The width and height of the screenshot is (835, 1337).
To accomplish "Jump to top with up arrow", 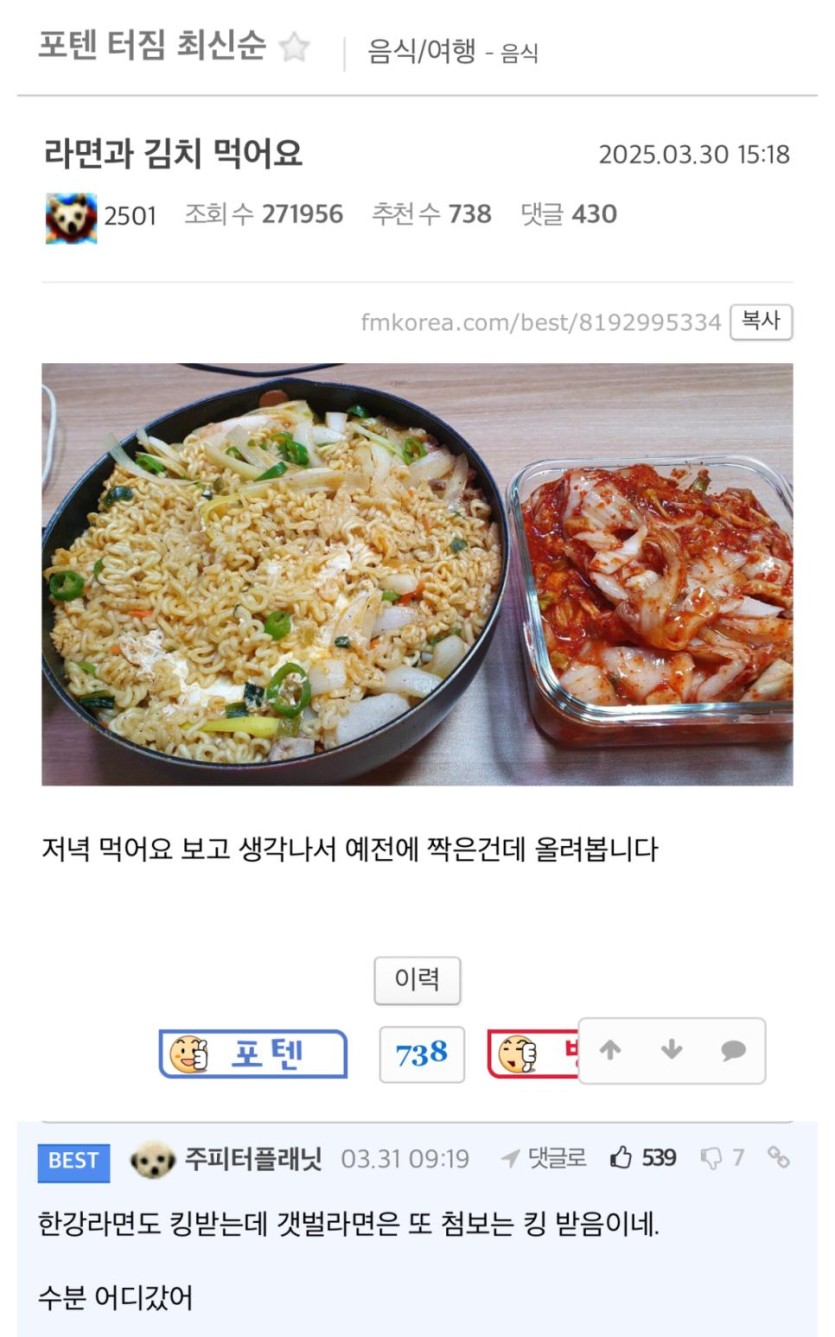I will coord(610,1050).
